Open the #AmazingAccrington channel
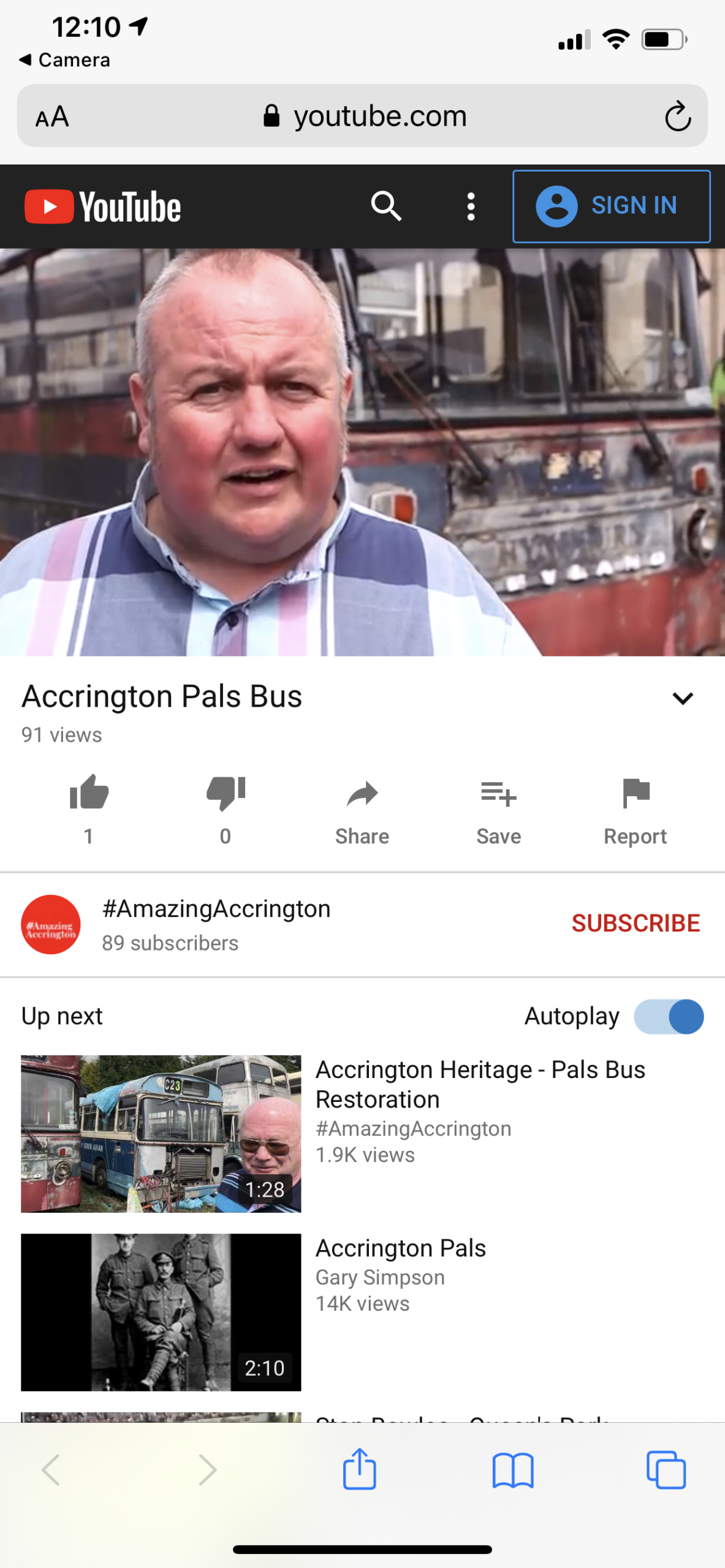Image resolution: width=725 pixels, height=1568 pixels. tap(216, 909)
